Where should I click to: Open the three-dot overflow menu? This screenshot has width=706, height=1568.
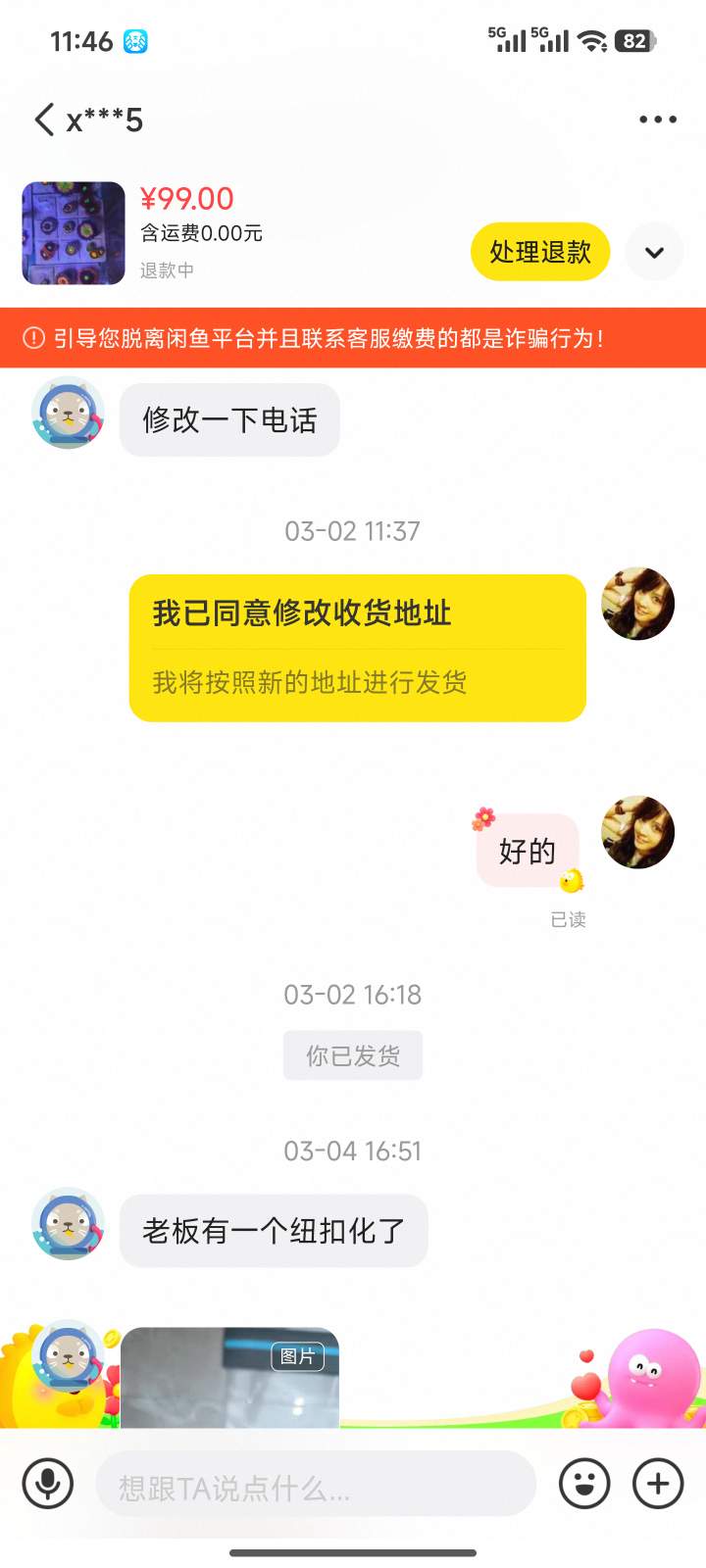click(x=657, y=120)
